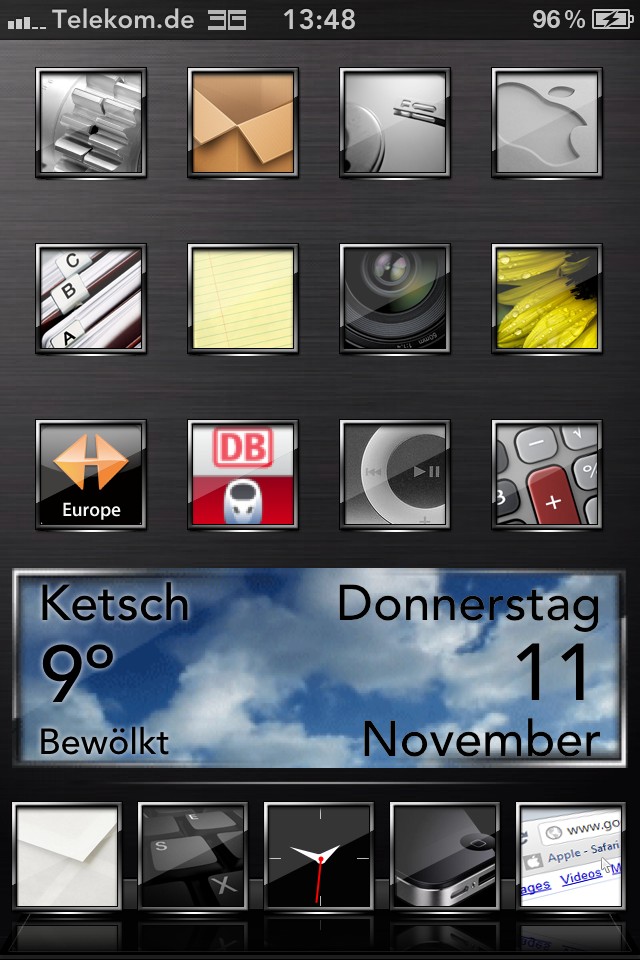
Task: Open the yellow notepad Notes icon
Action: point(243,299)
